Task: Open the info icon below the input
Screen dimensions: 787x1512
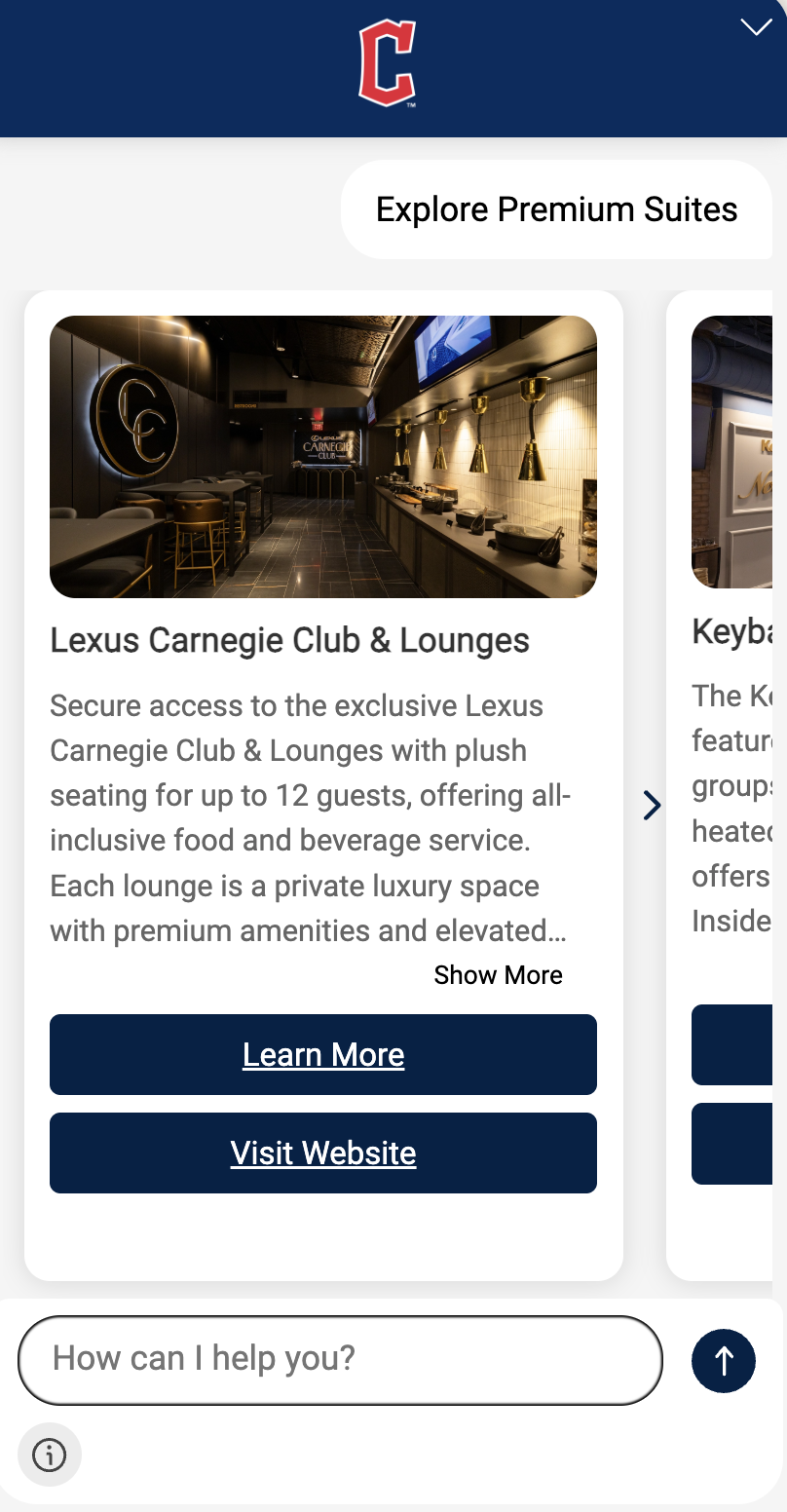Action: 50,1455
